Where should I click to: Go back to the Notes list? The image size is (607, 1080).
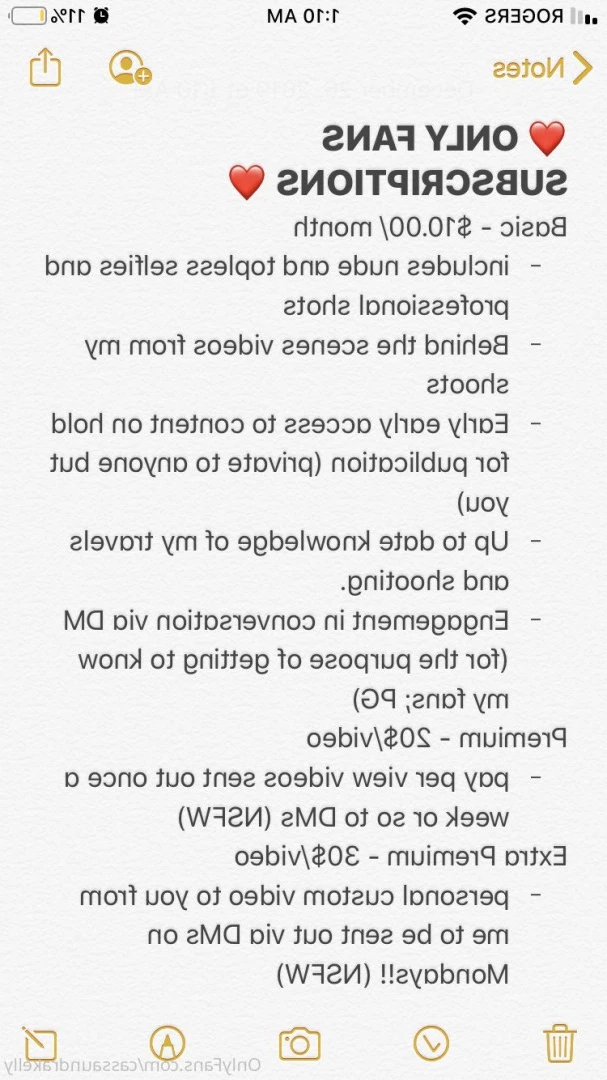[543, 68]
